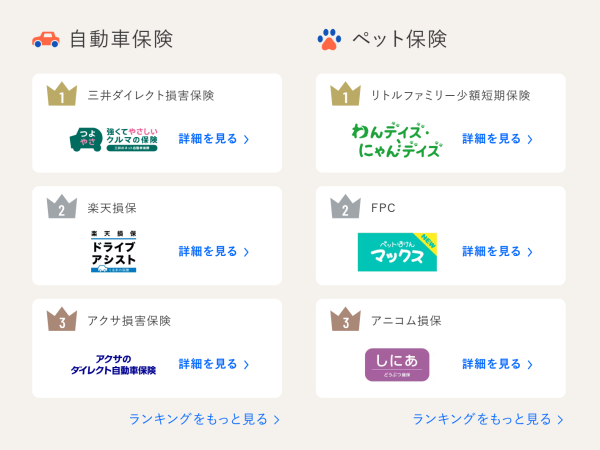This screenshot has height=450, width=600.
Task: See details of アクサ損害保険
Action: coord(213,364)
